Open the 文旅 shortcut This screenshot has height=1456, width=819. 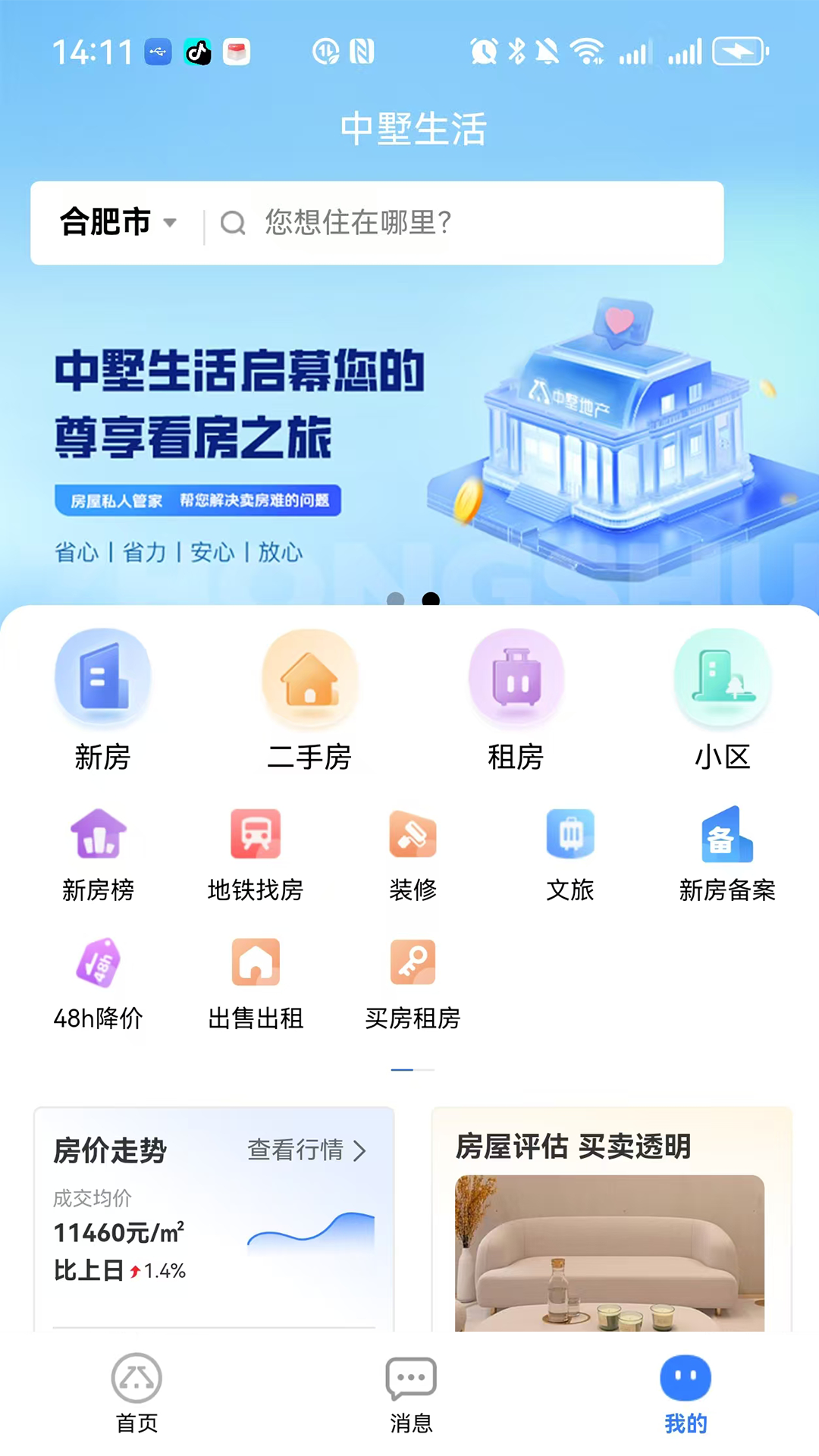(x=570, y=854)
